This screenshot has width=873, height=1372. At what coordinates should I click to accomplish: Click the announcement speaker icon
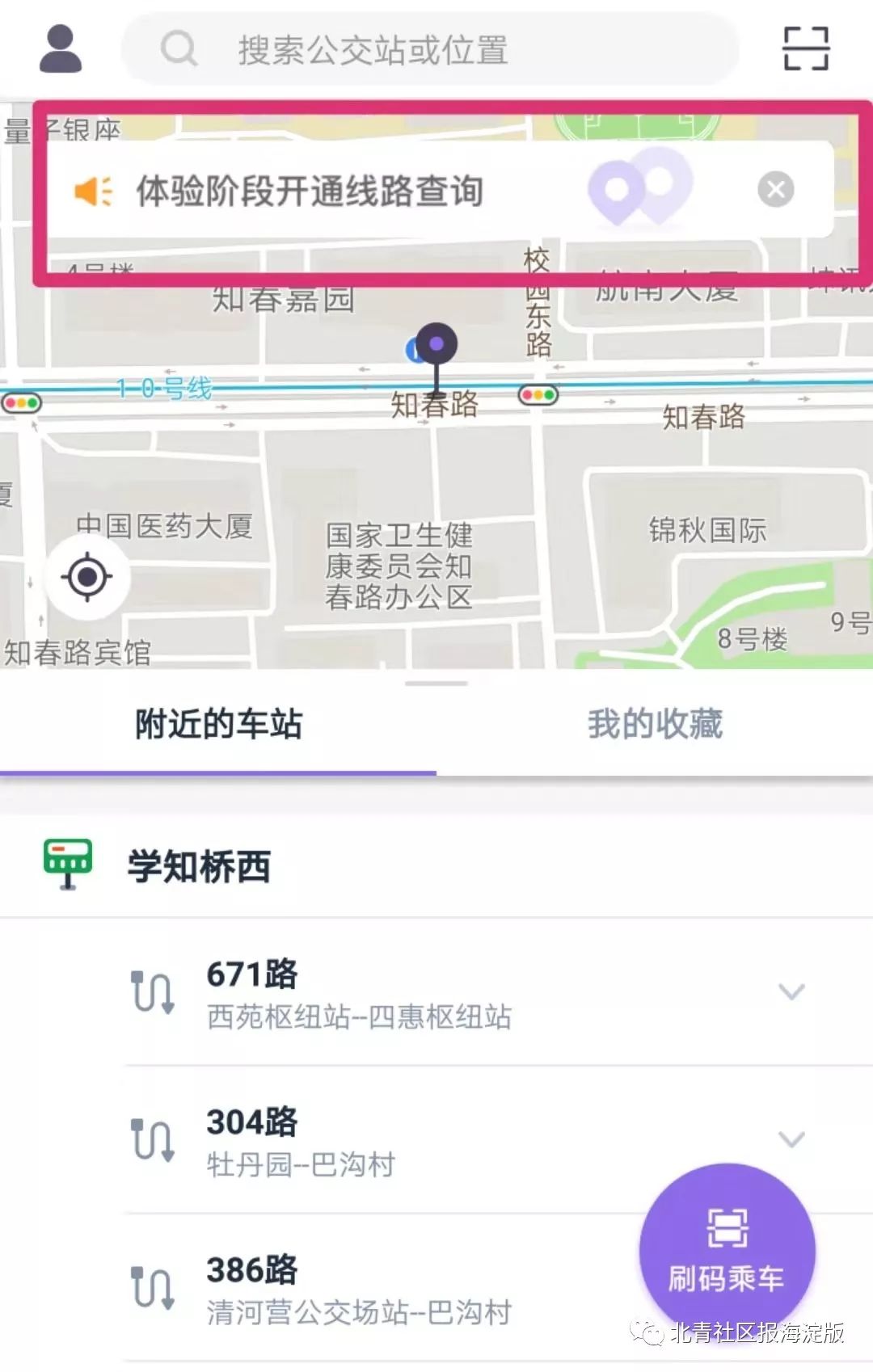point(91,191)
